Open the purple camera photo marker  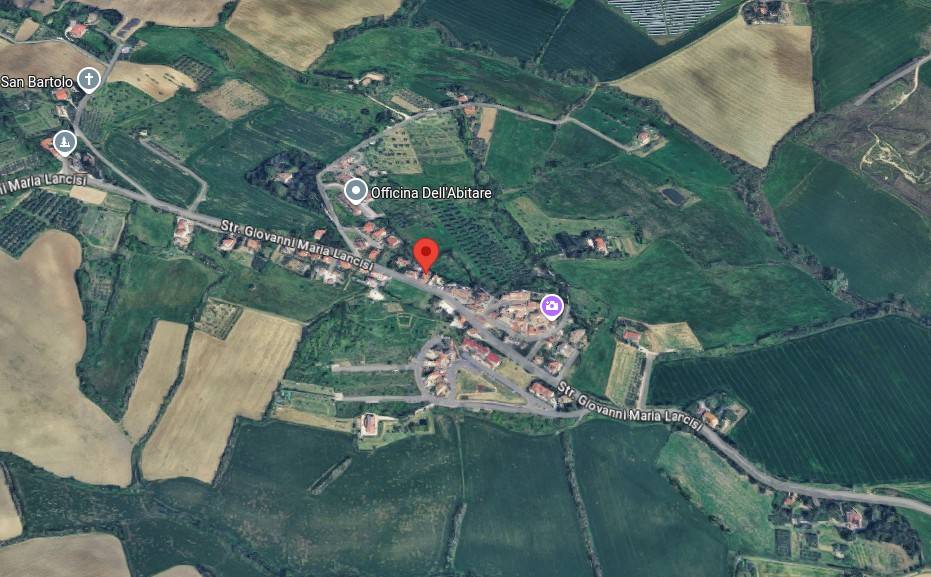point(551,305)
